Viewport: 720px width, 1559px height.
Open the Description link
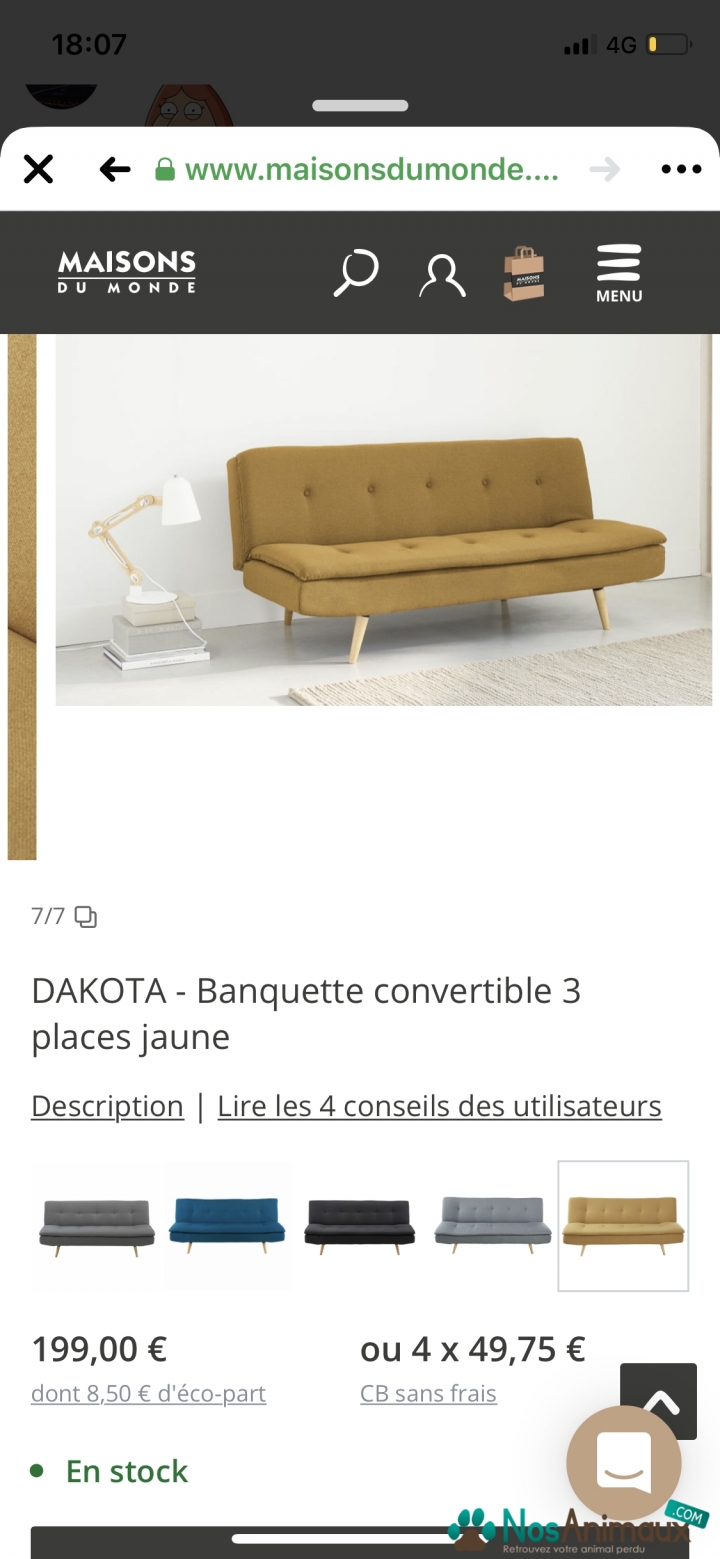pos(107,1106)
